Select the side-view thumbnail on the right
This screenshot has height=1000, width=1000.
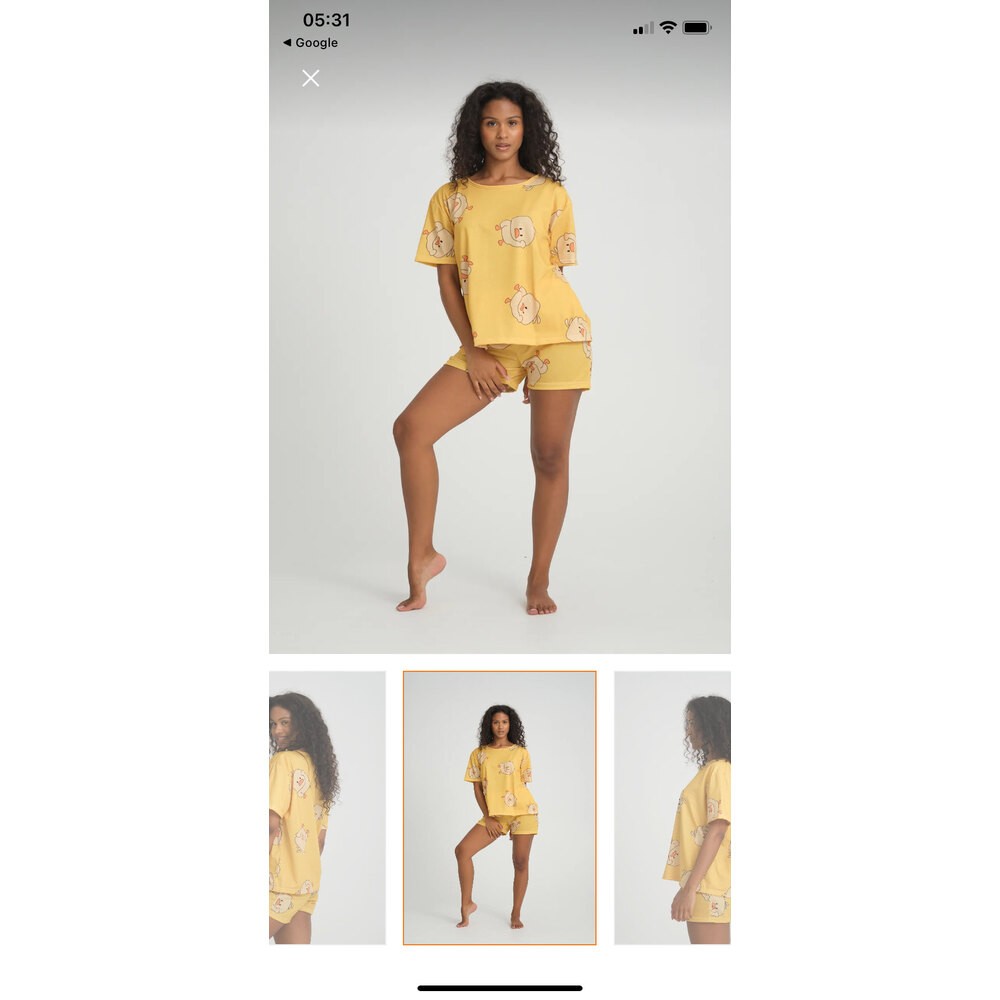[x=672, y=807]
